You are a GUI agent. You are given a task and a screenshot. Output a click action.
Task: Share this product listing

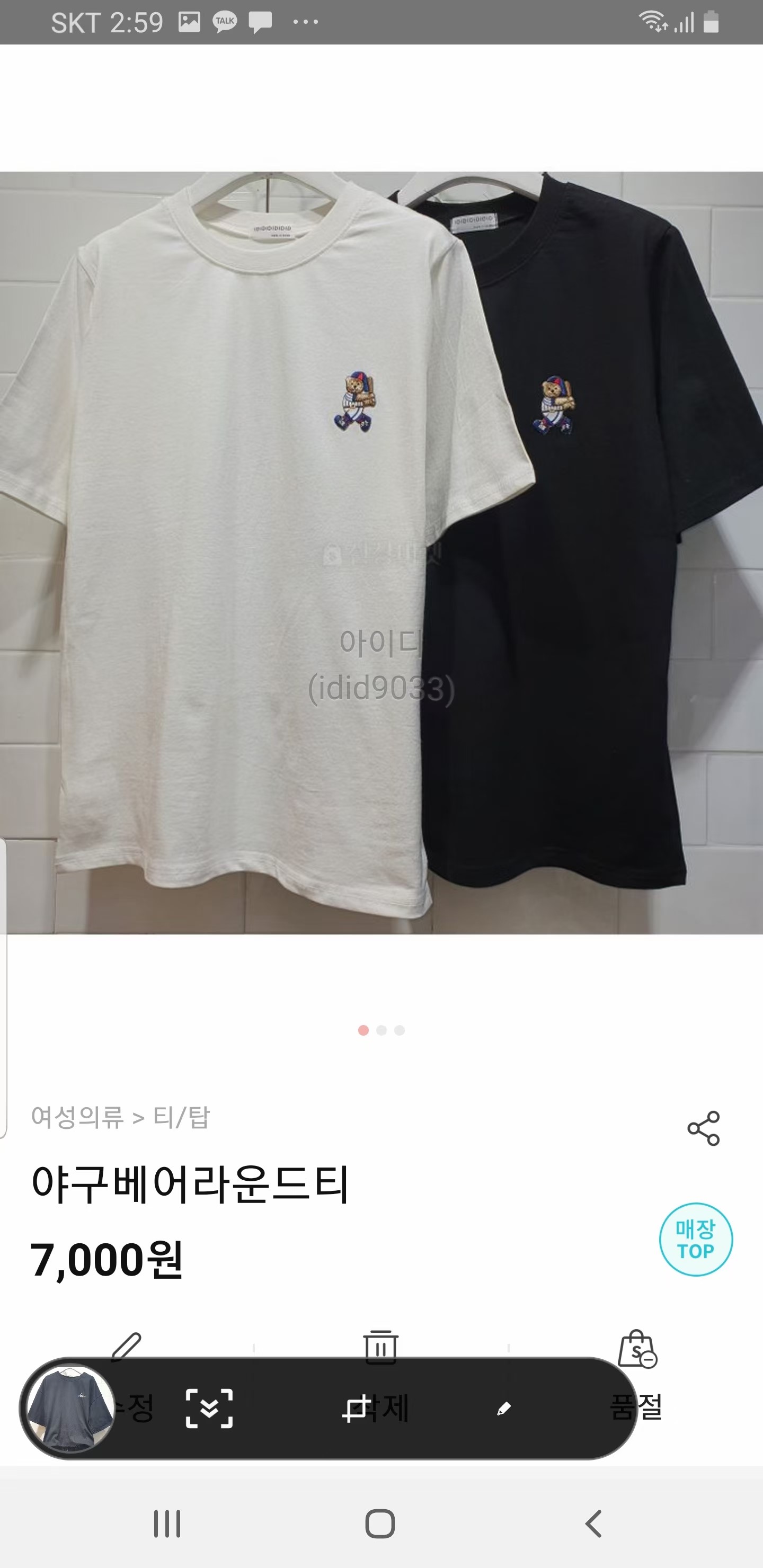(703, 1128)
